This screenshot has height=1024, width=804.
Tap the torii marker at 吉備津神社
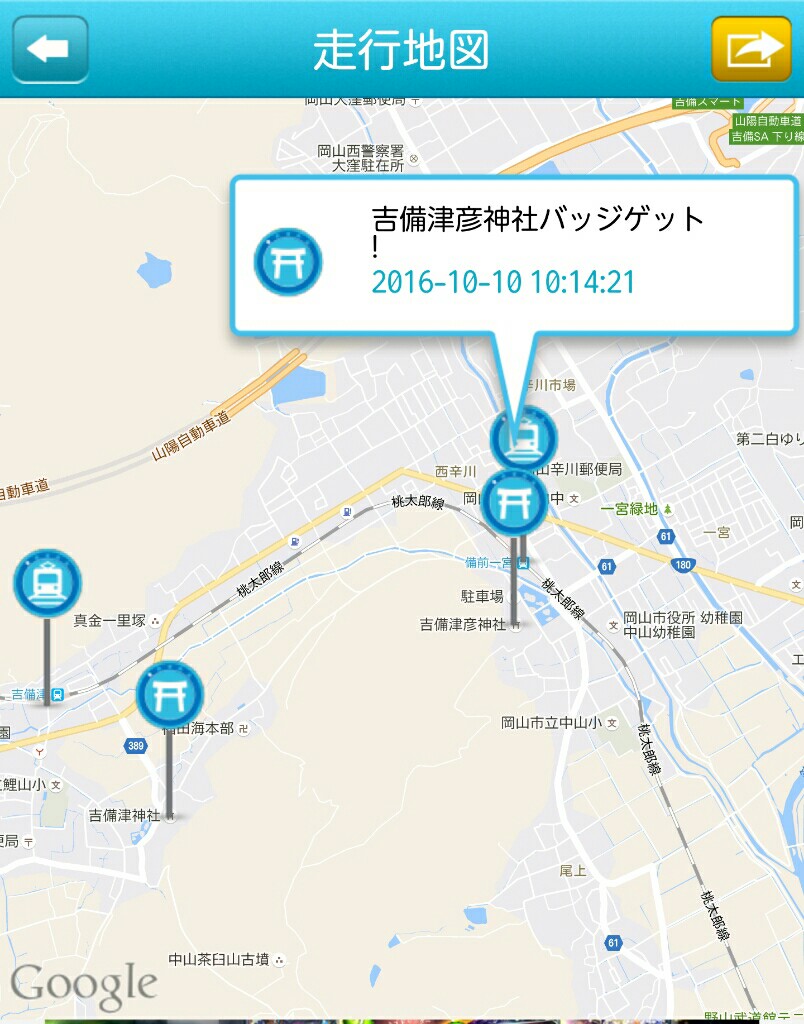pyautogui.click(x=170, y=693)
